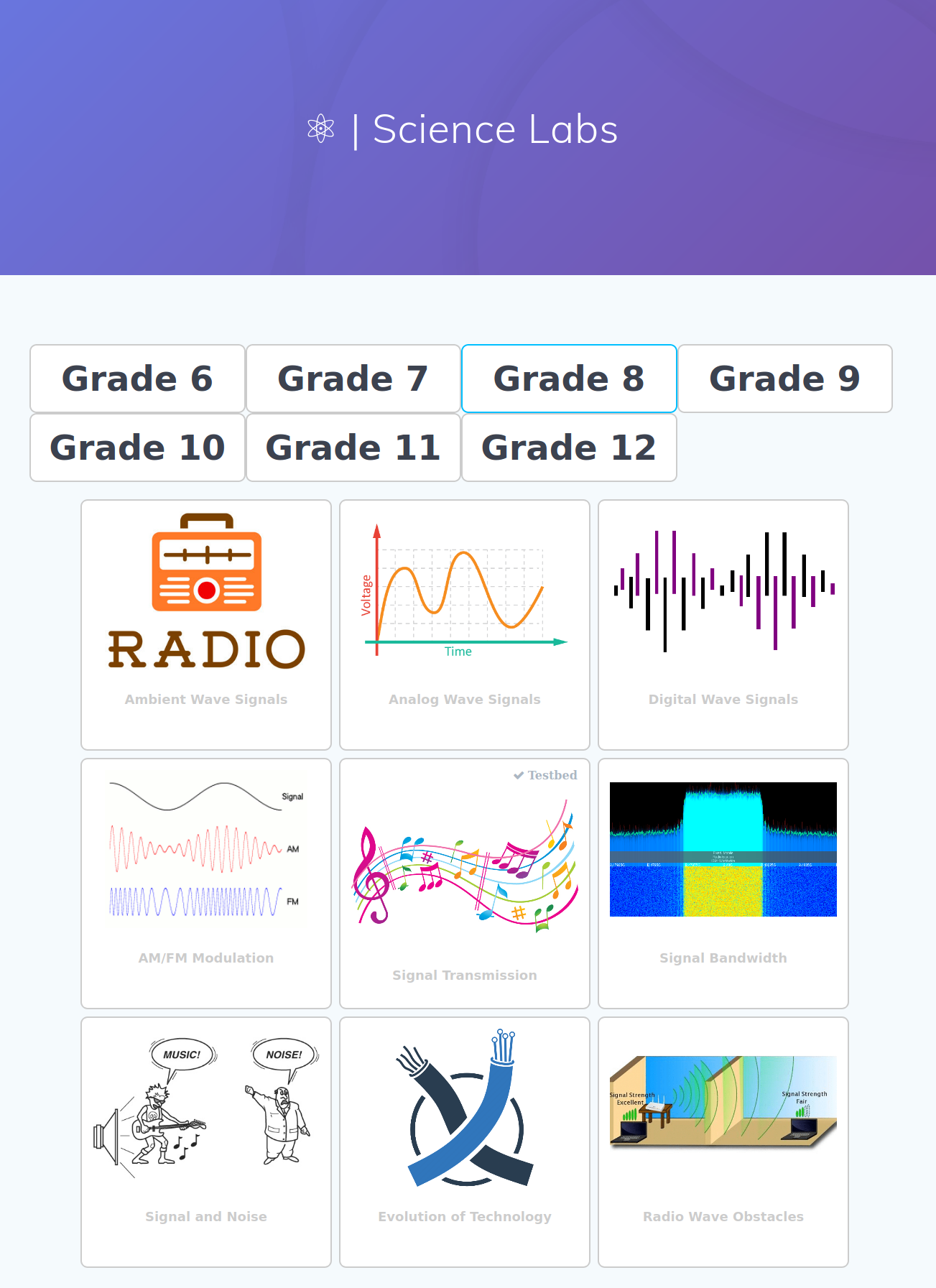Viewport: 936px width, 1288px height.
Task: Open the Evolution of Technology lab
Action: pyautogui.click(x=465, y=1141)
